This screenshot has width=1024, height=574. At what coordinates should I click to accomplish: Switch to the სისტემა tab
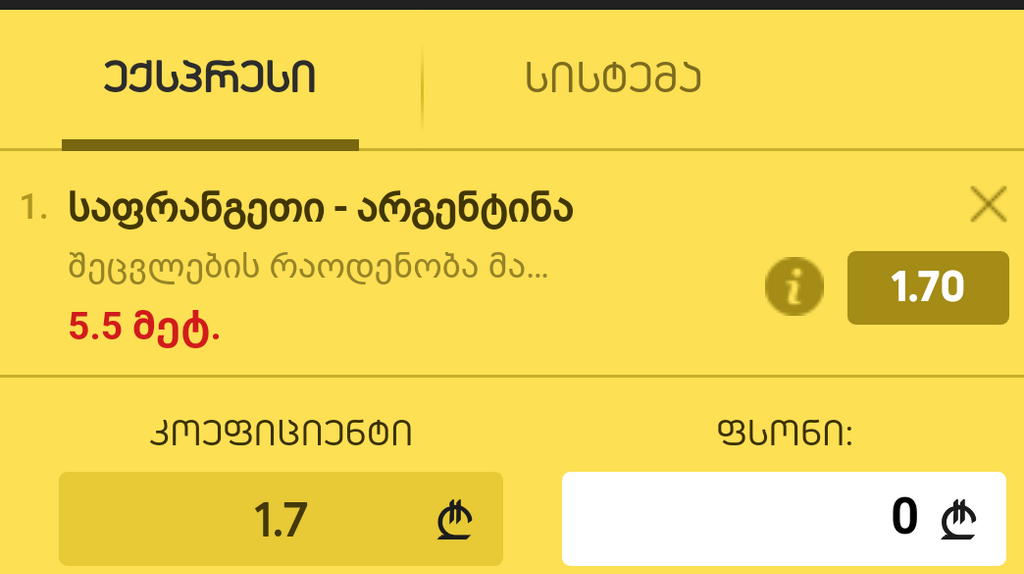coord(612,79)
